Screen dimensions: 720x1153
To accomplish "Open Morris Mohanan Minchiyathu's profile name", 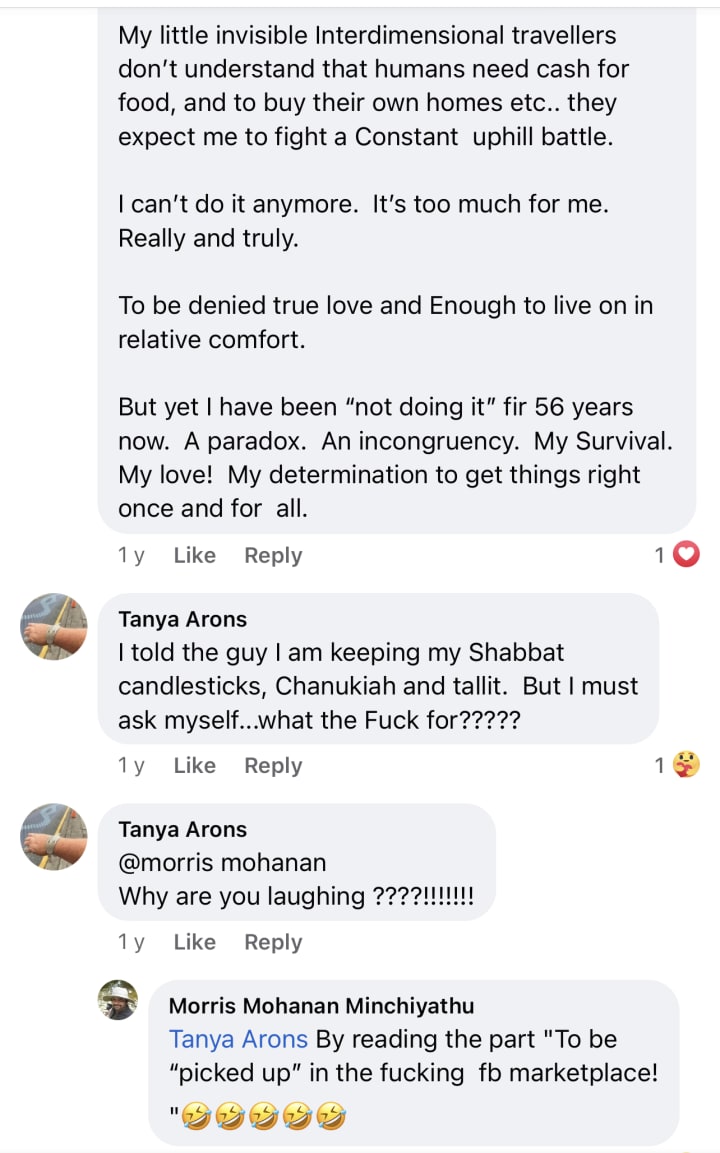I will (x=321, y=1005).
